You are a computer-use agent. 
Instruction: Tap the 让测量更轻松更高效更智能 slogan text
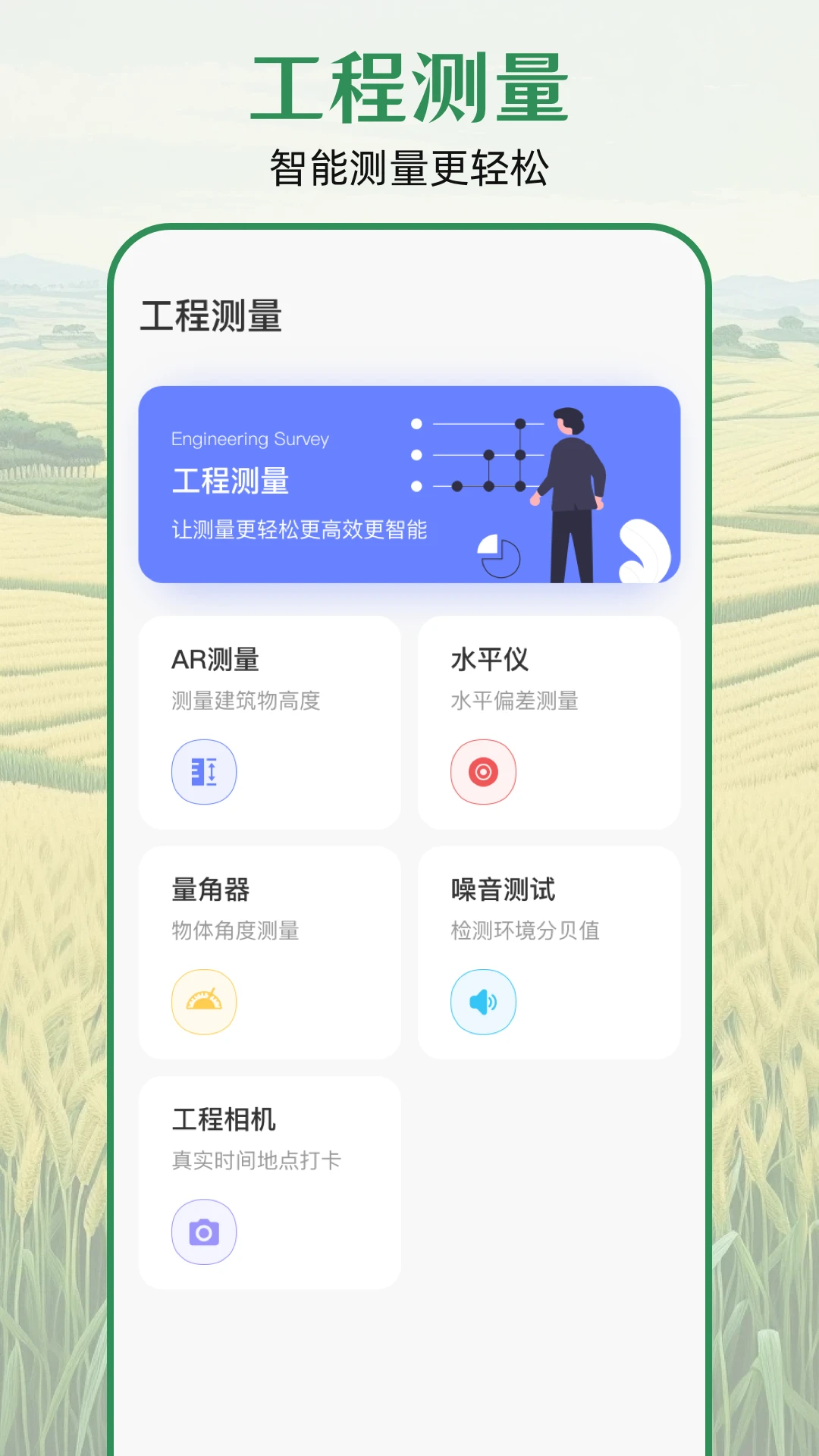pyautogui.click(x=300, y=532)
